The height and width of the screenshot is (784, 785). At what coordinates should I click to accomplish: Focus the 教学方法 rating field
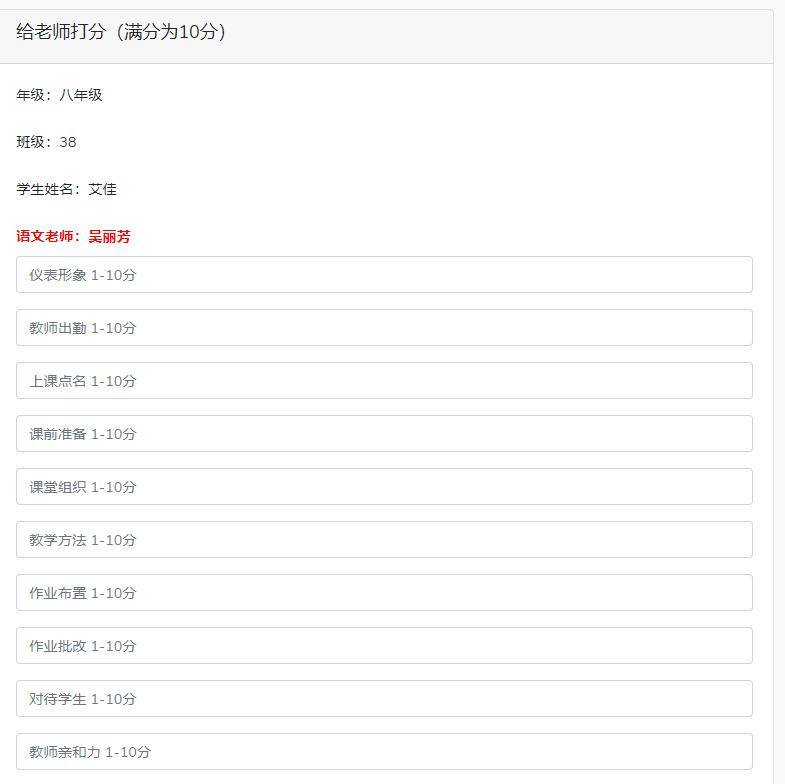[x=384, y=540]
